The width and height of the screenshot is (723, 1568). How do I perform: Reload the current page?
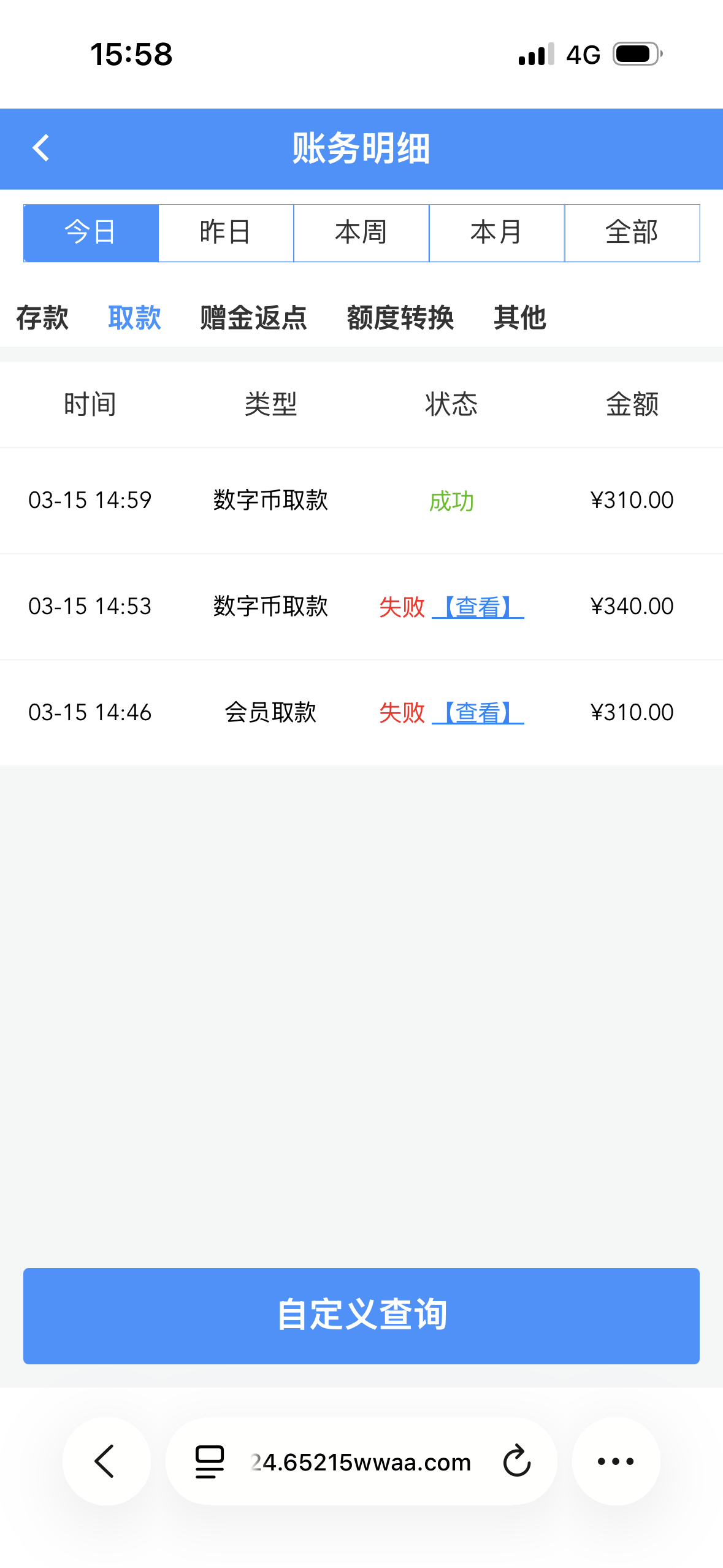point(516,1462)
